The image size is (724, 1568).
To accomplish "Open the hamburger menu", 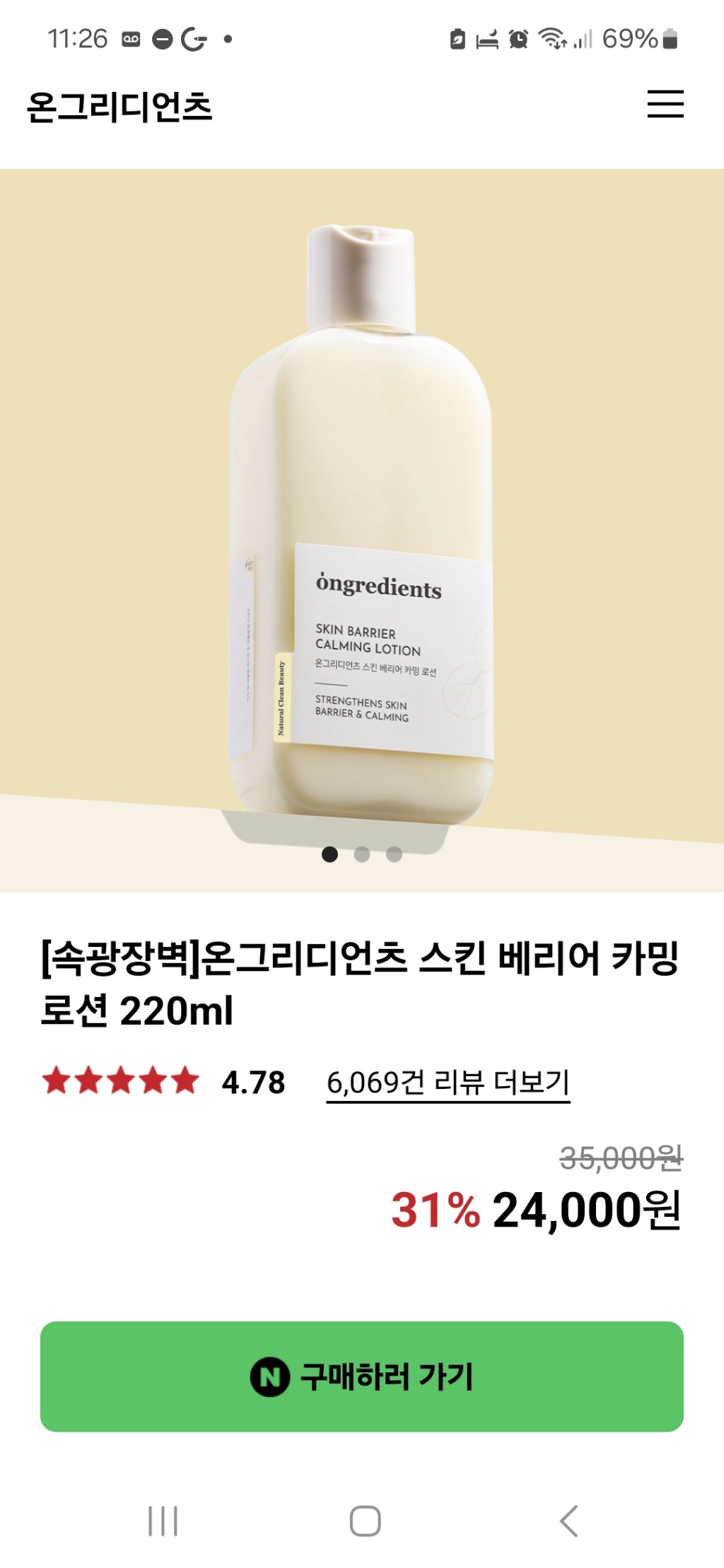I will pyautogui.click(x=665, y=104).
